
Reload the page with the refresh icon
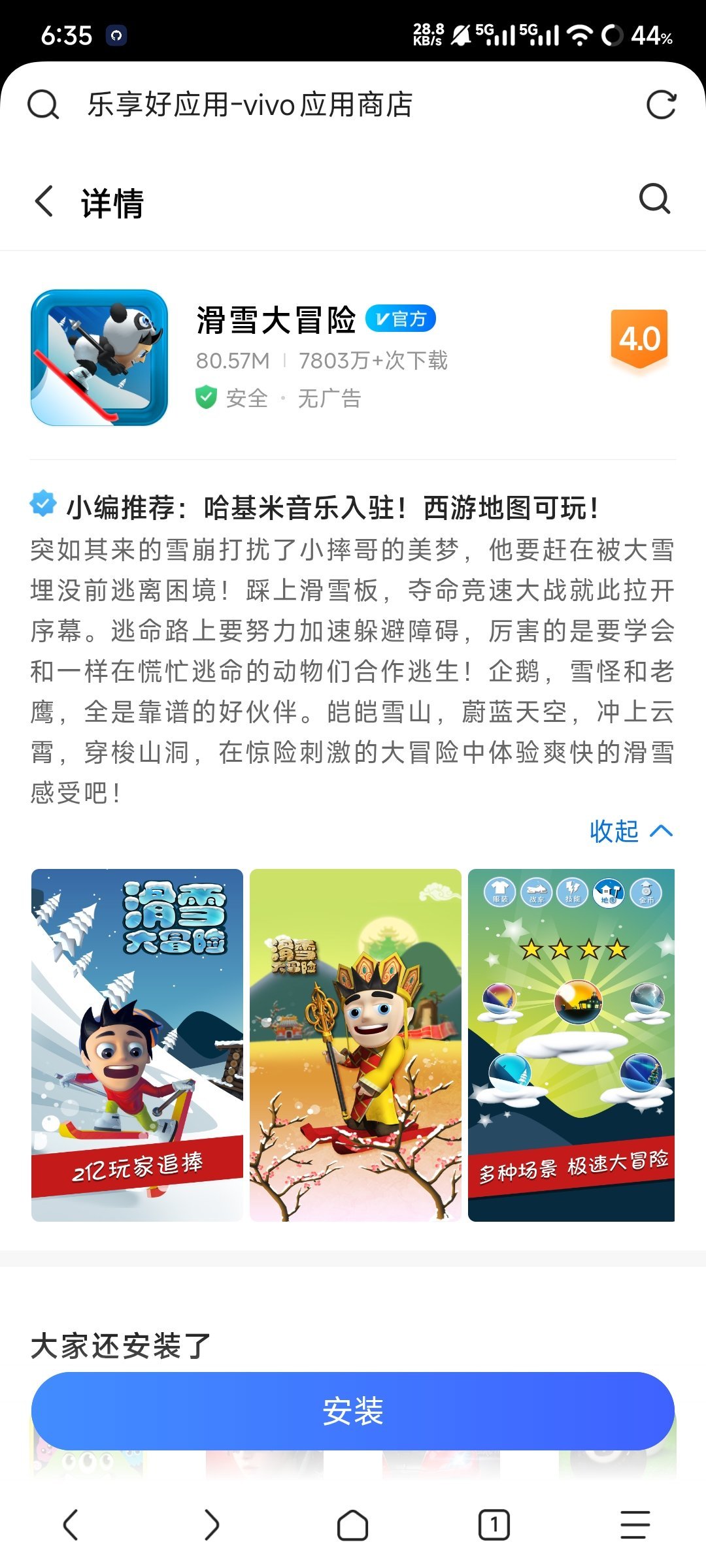pyautogui.click(x=661, y=105)
